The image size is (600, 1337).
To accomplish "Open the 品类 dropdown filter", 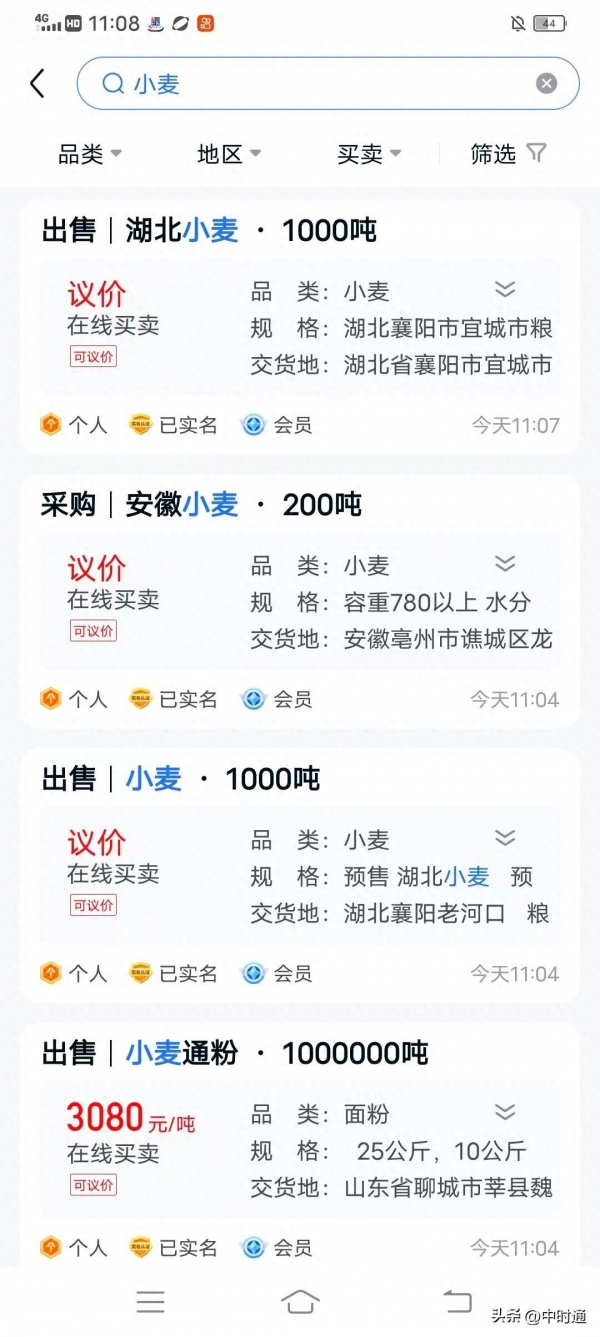I will click(90, 154).
